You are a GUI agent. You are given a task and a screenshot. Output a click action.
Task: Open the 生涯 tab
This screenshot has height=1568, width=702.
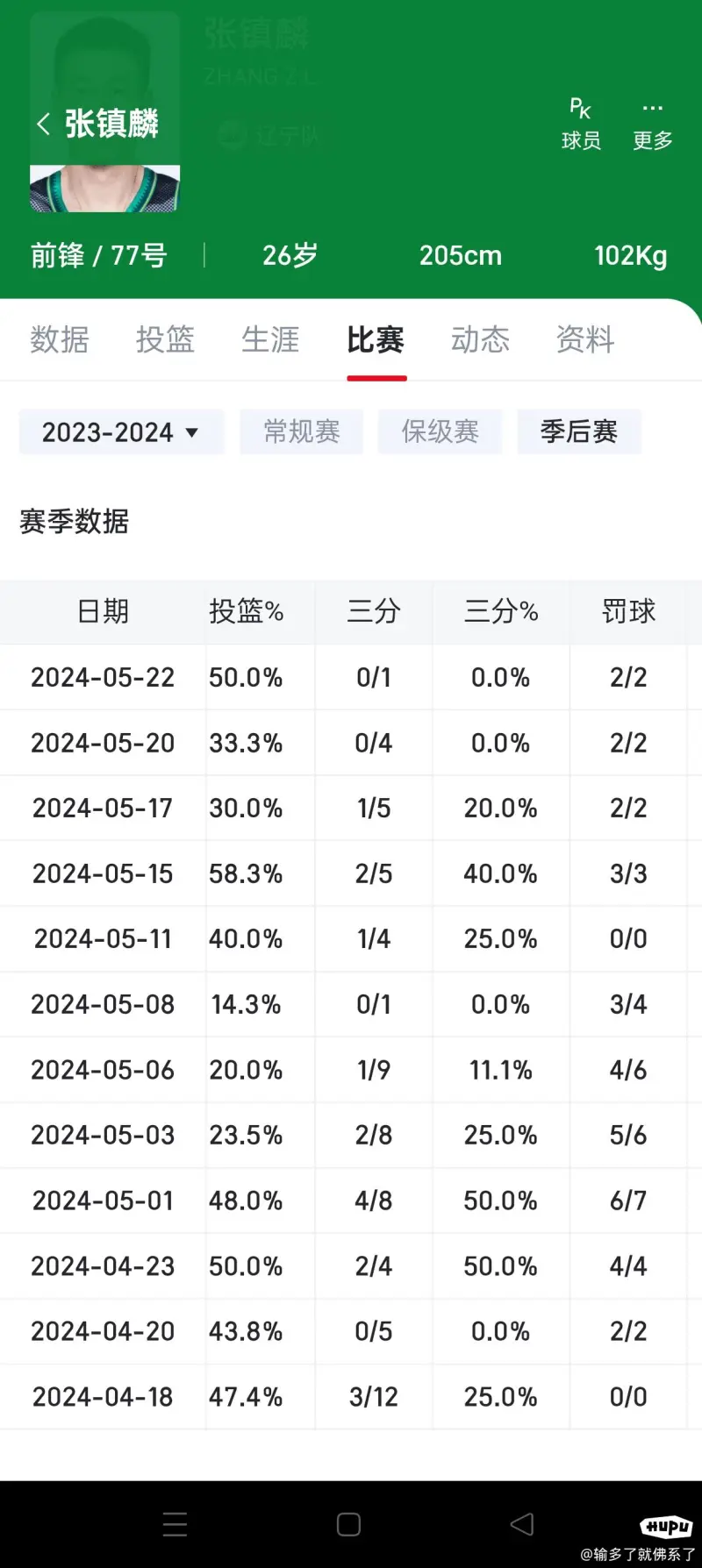(x=270, y=339)
